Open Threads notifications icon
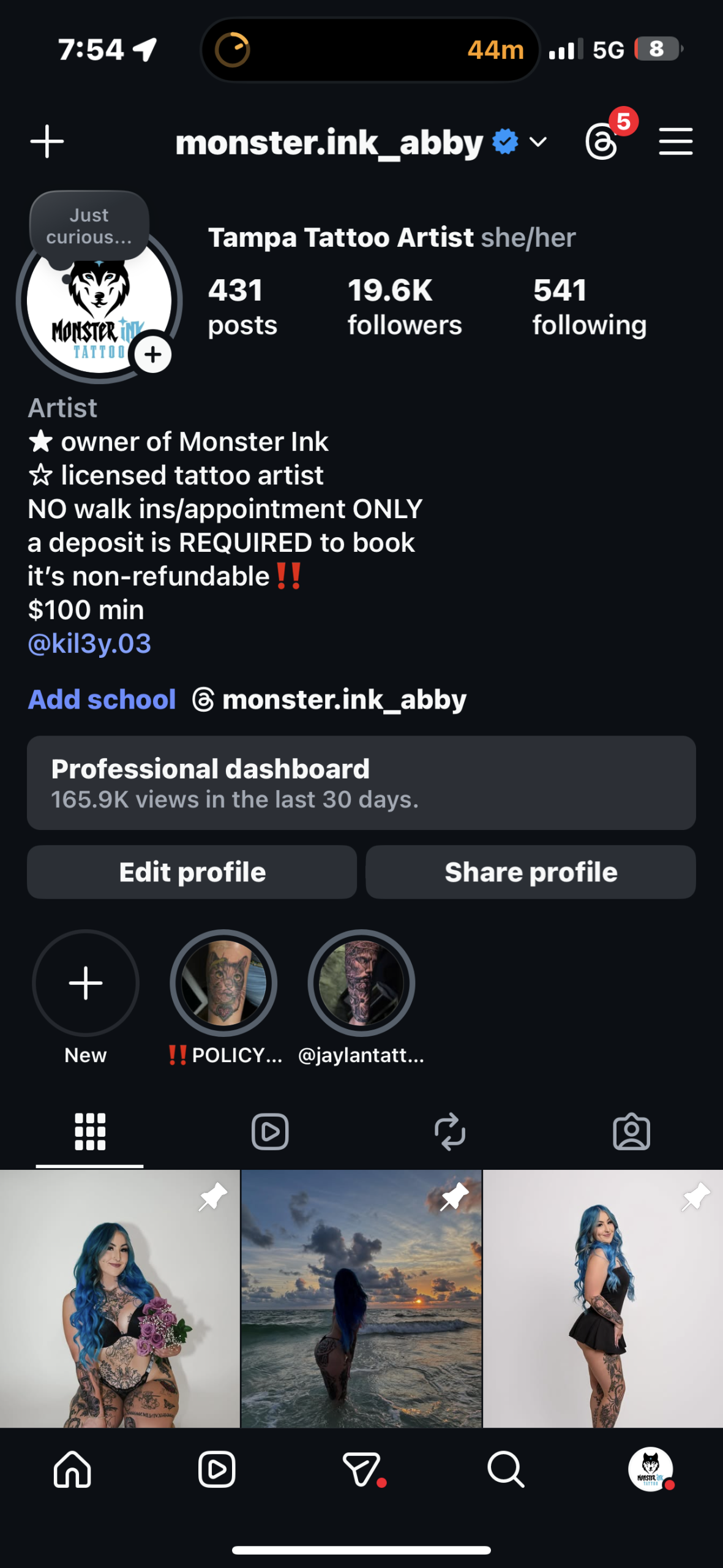 tap(602, 141)
